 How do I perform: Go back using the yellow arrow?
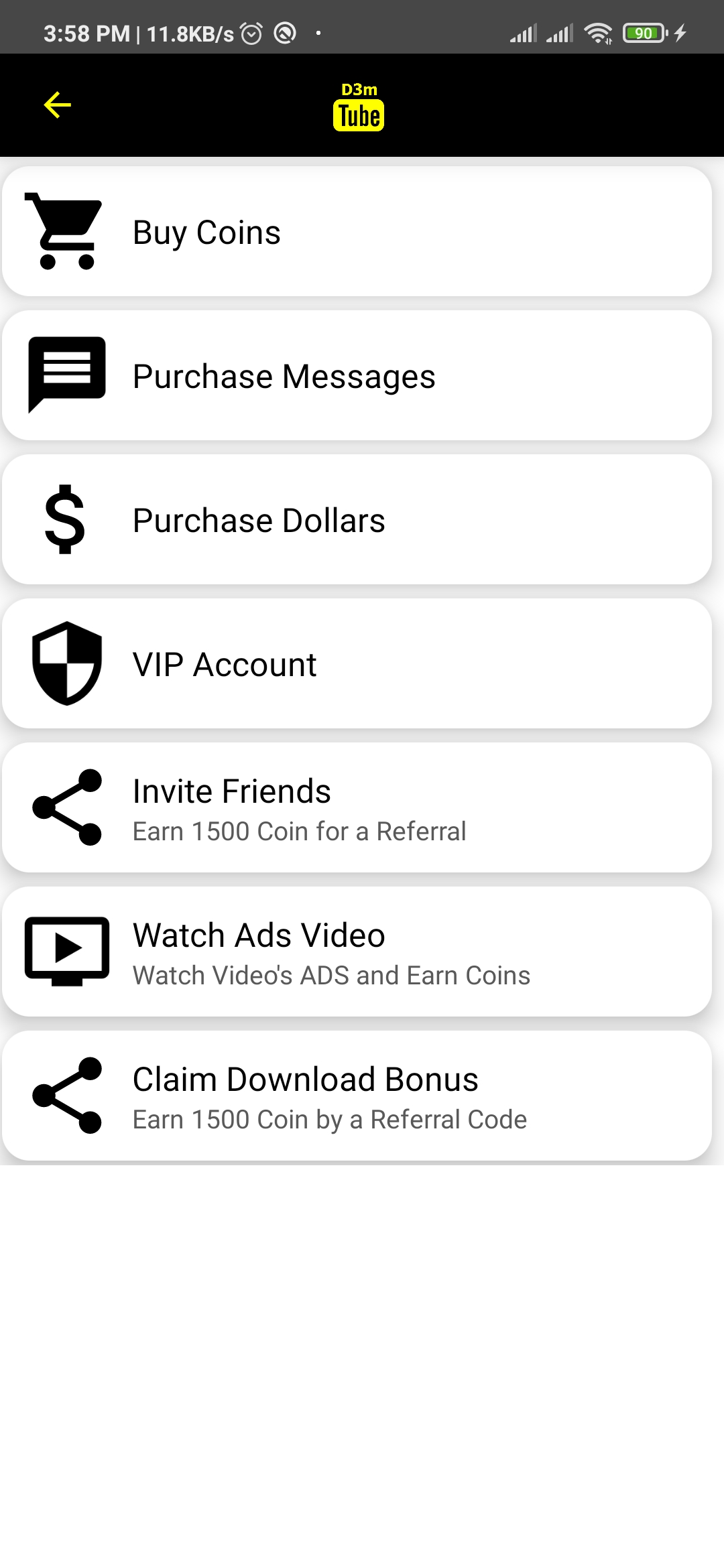58,105
